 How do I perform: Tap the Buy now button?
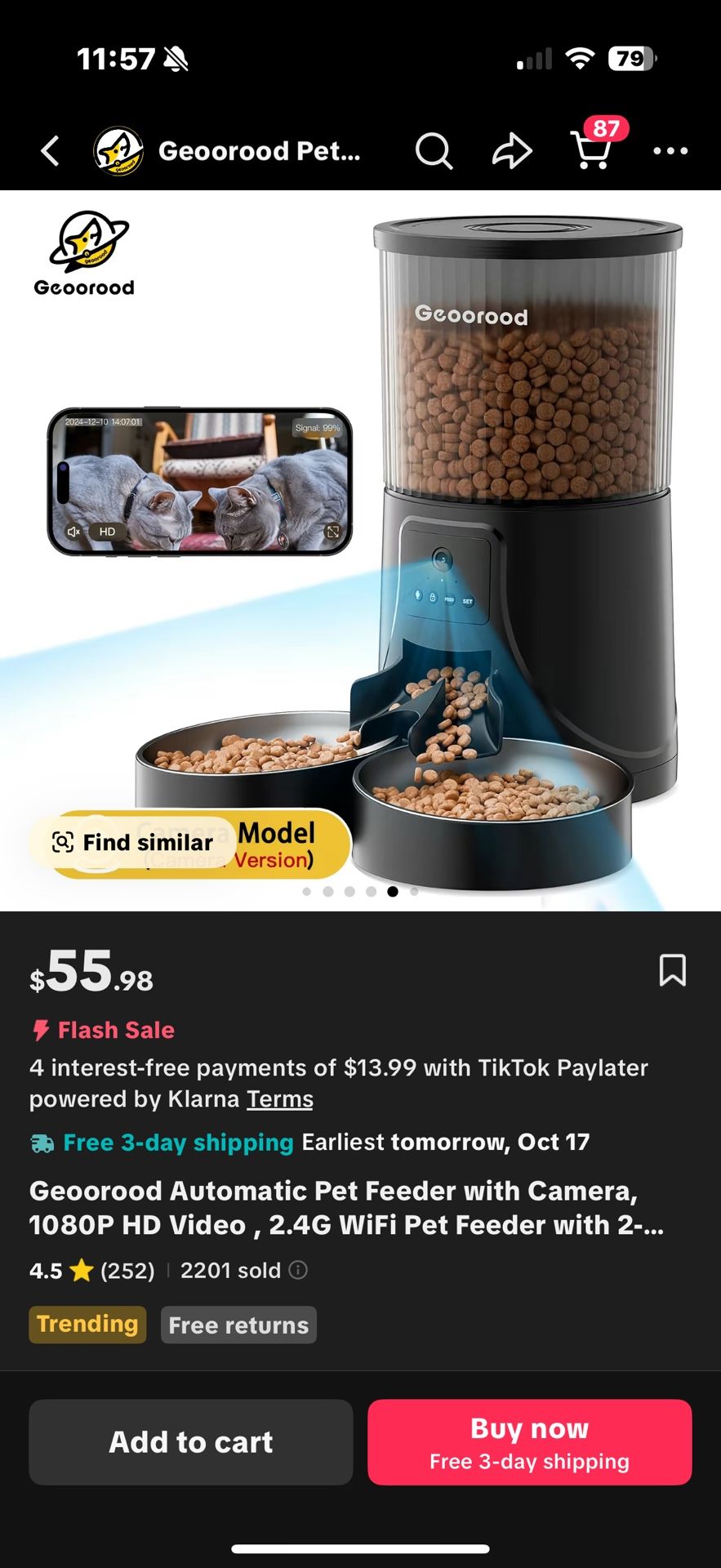tap(529, 1442)
